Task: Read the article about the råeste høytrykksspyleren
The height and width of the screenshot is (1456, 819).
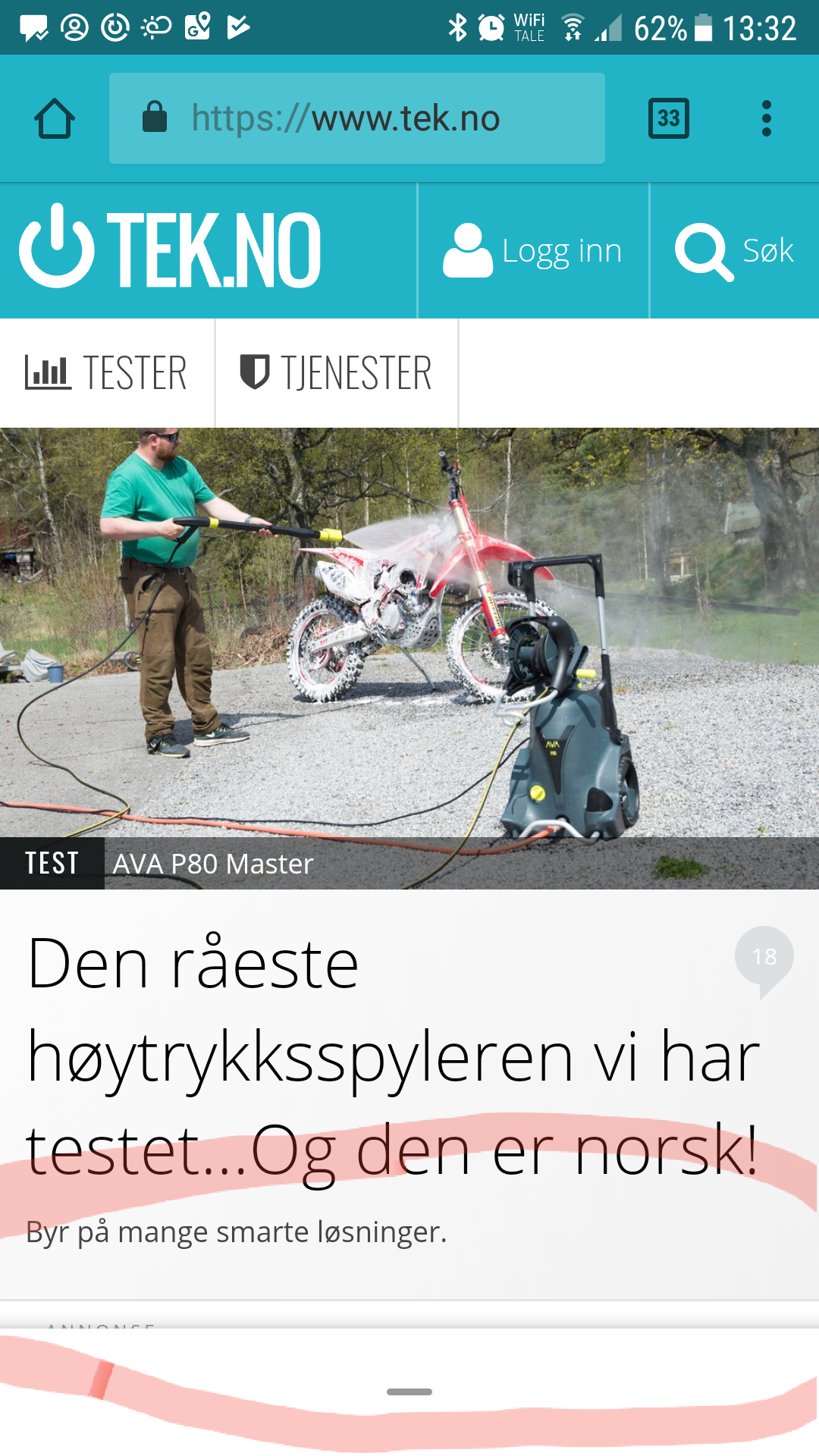Action: tap(393, 1056)
